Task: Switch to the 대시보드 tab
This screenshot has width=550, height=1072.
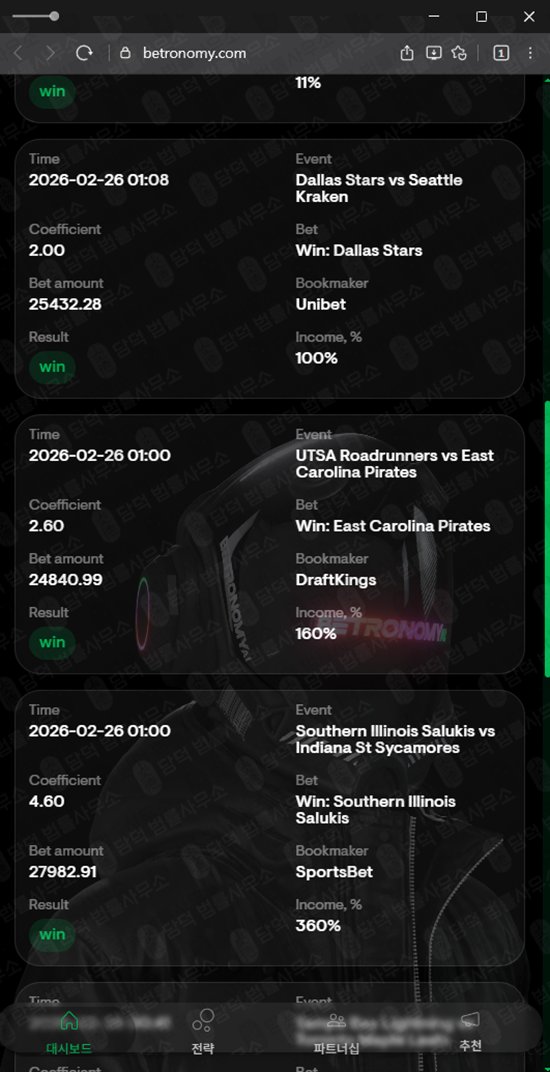Action: coord(68,1032)
